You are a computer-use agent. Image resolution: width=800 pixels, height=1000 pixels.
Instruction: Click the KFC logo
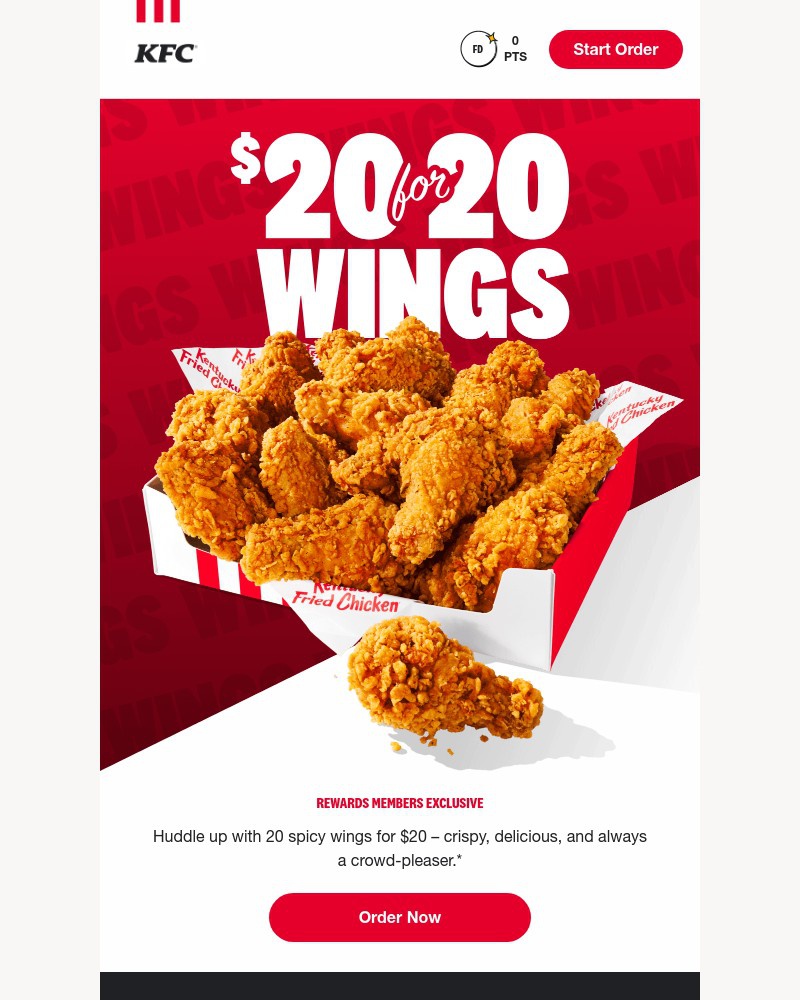(164, 53)
